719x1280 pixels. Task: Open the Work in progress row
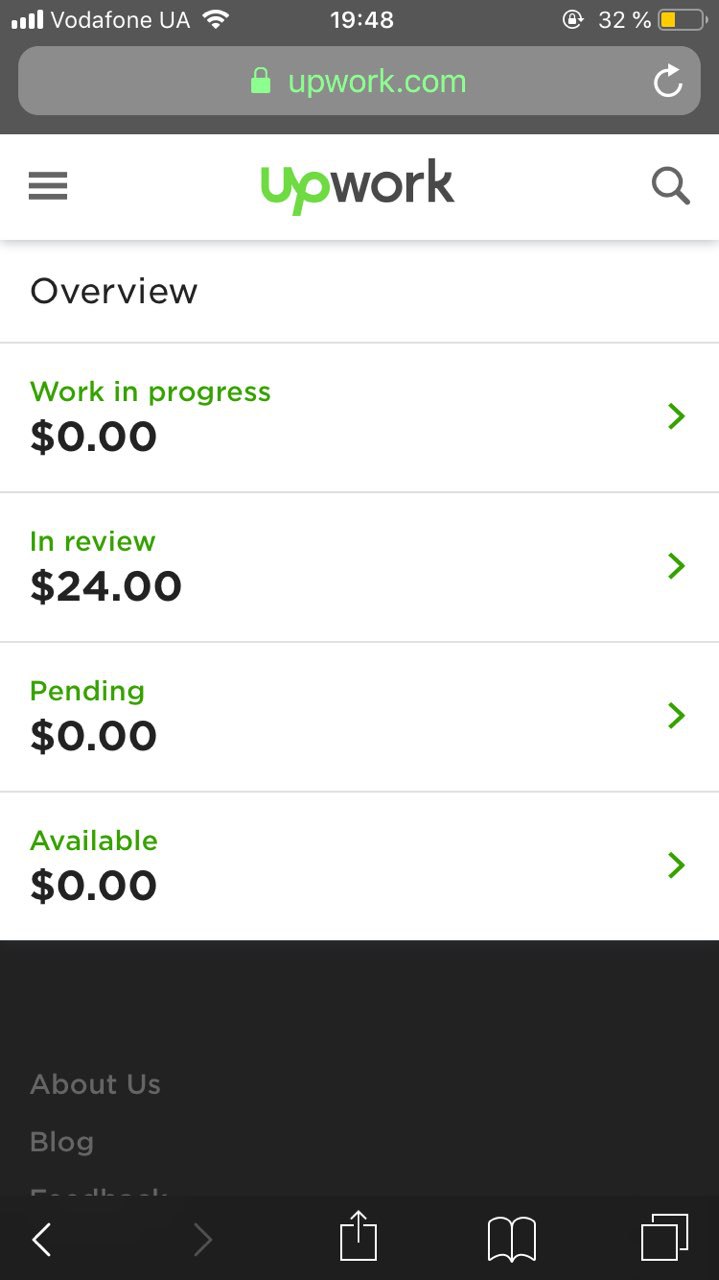click(x=359, y=417)
